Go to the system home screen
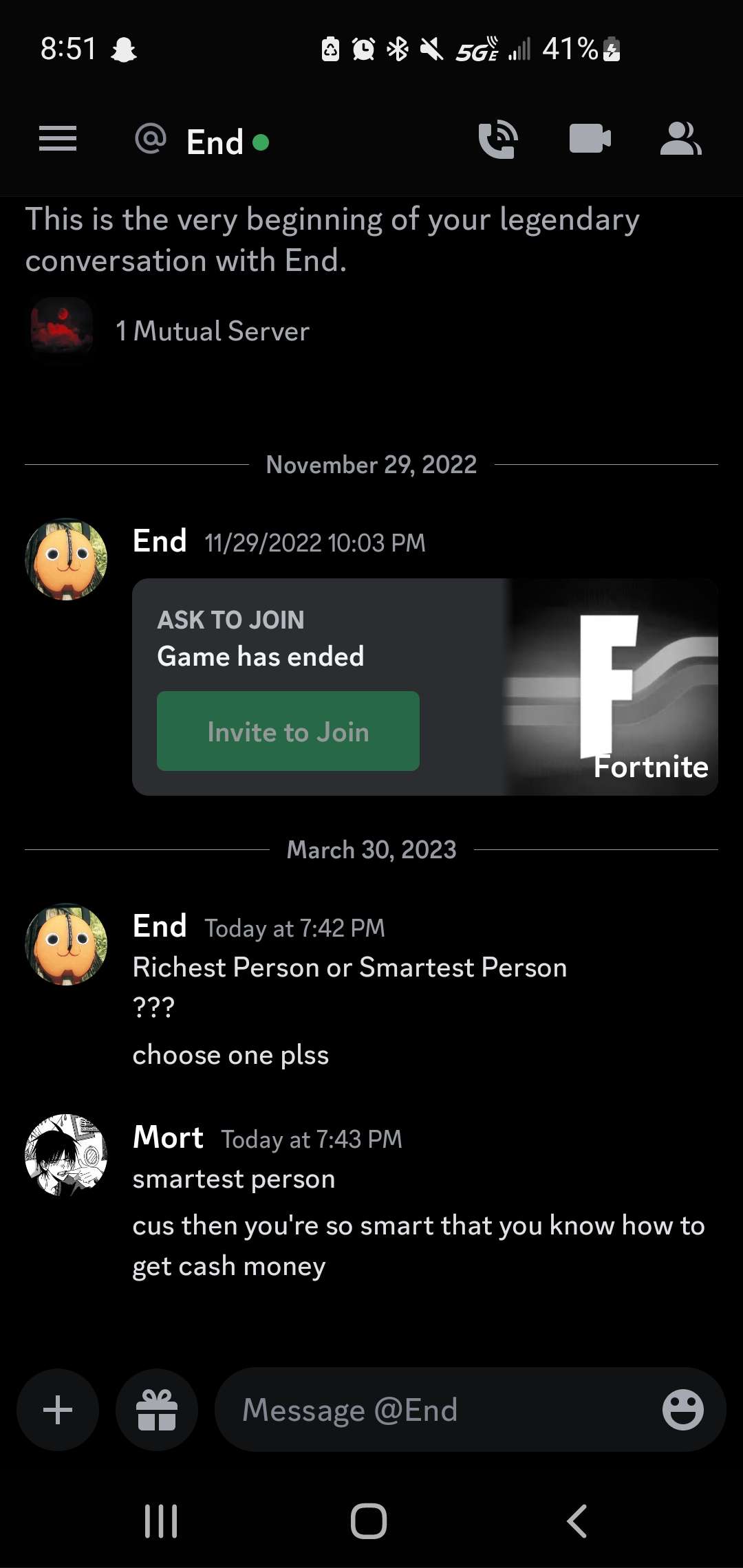 369,1521
